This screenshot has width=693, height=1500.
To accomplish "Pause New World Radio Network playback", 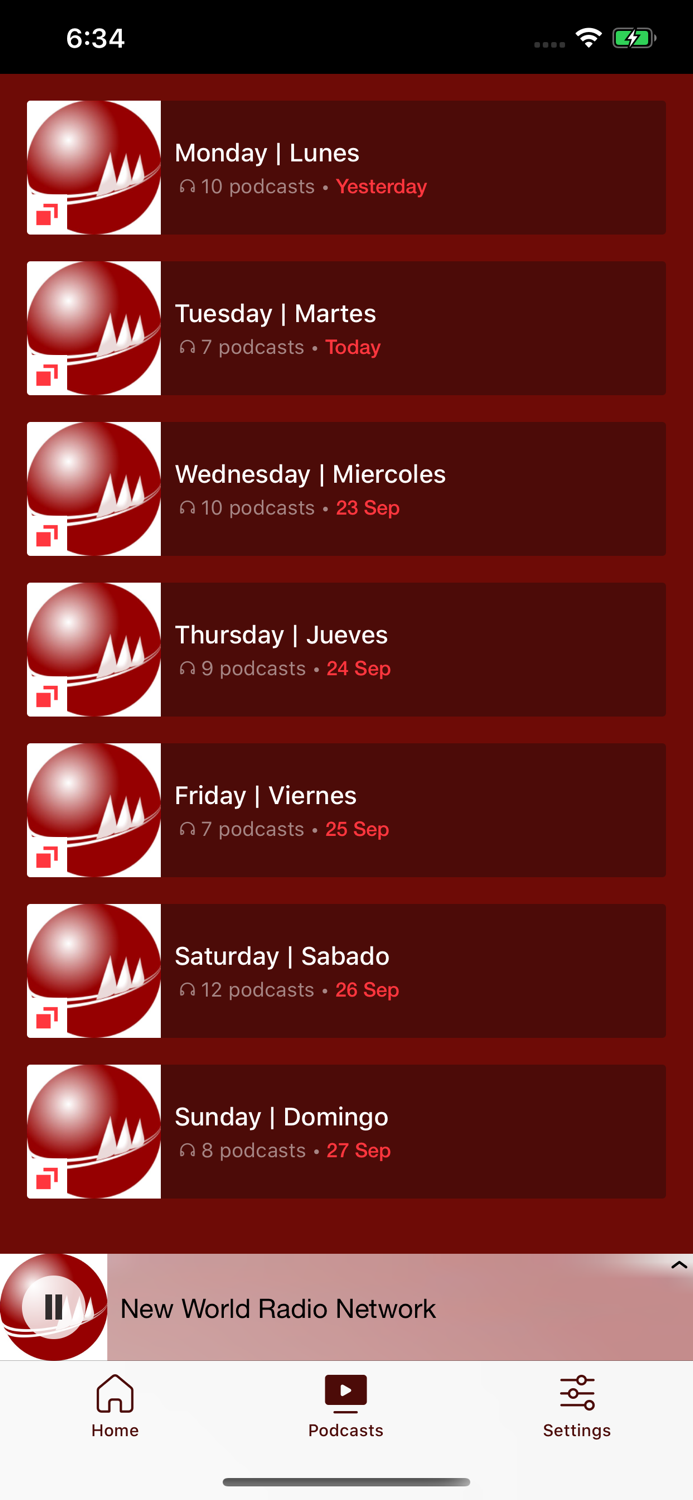I will point(53,1307).
